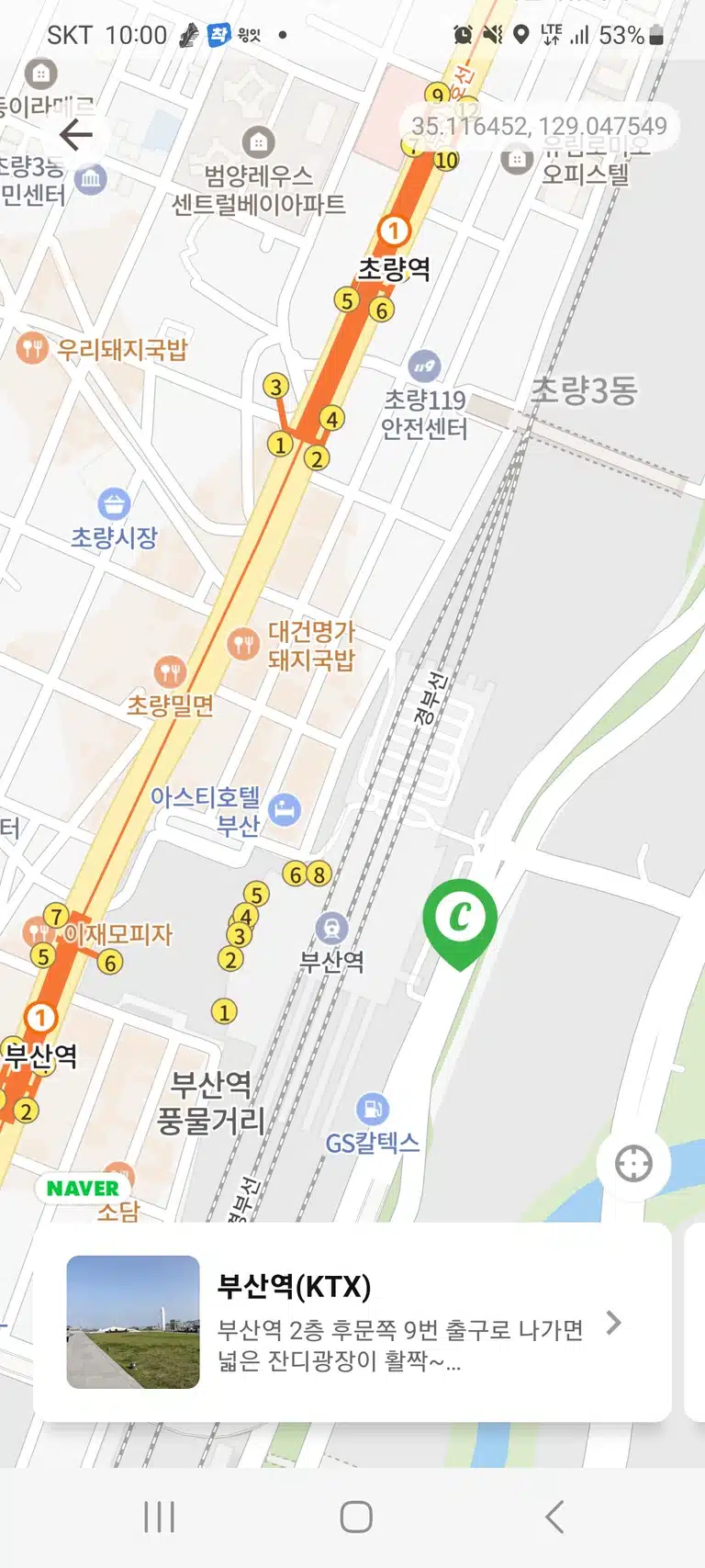
Task: Select 초량119안전센터 marker
Action: (x=423, y=367)
